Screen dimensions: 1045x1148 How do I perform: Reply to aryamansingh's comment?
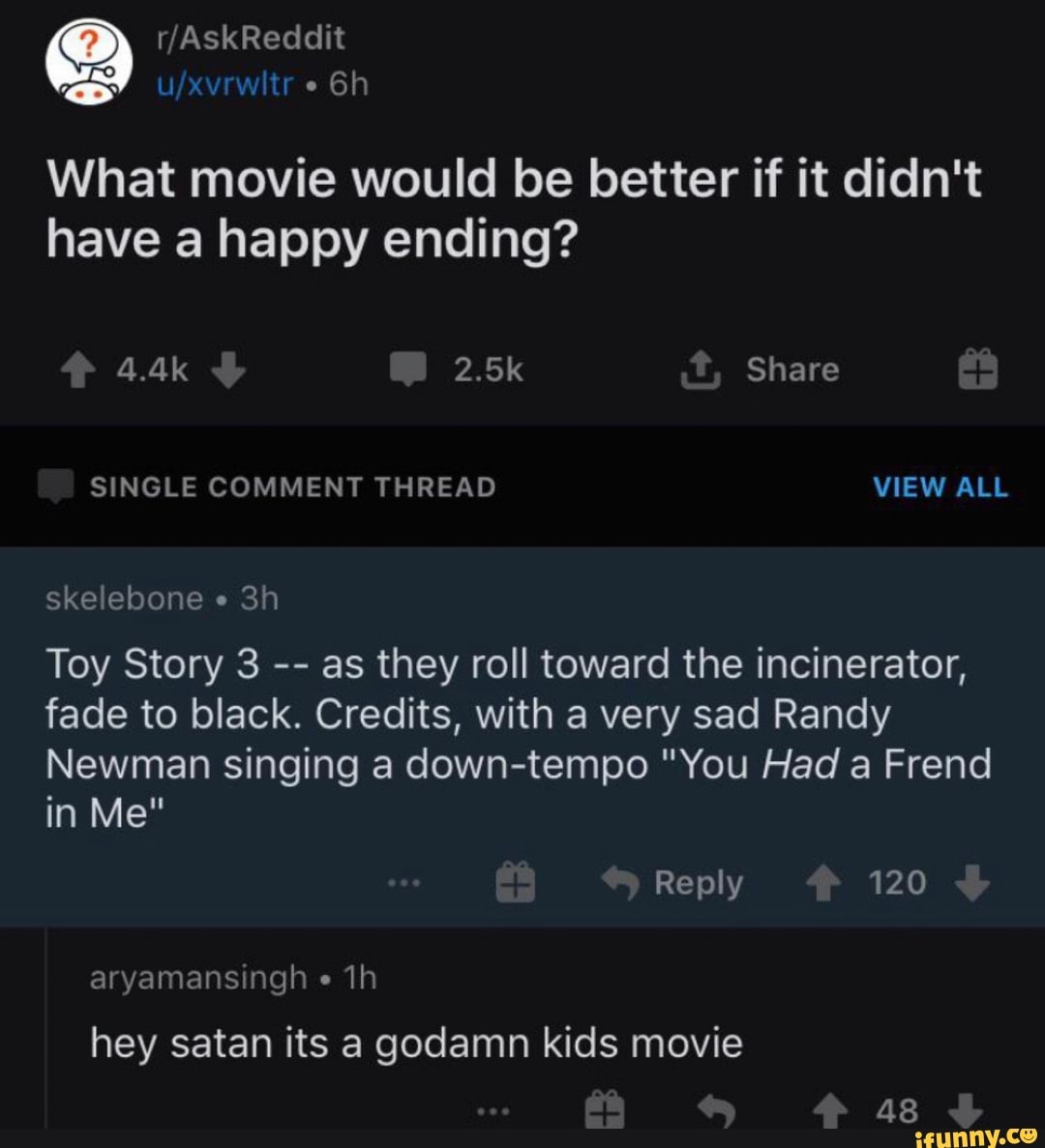[x=717, y=1113]
